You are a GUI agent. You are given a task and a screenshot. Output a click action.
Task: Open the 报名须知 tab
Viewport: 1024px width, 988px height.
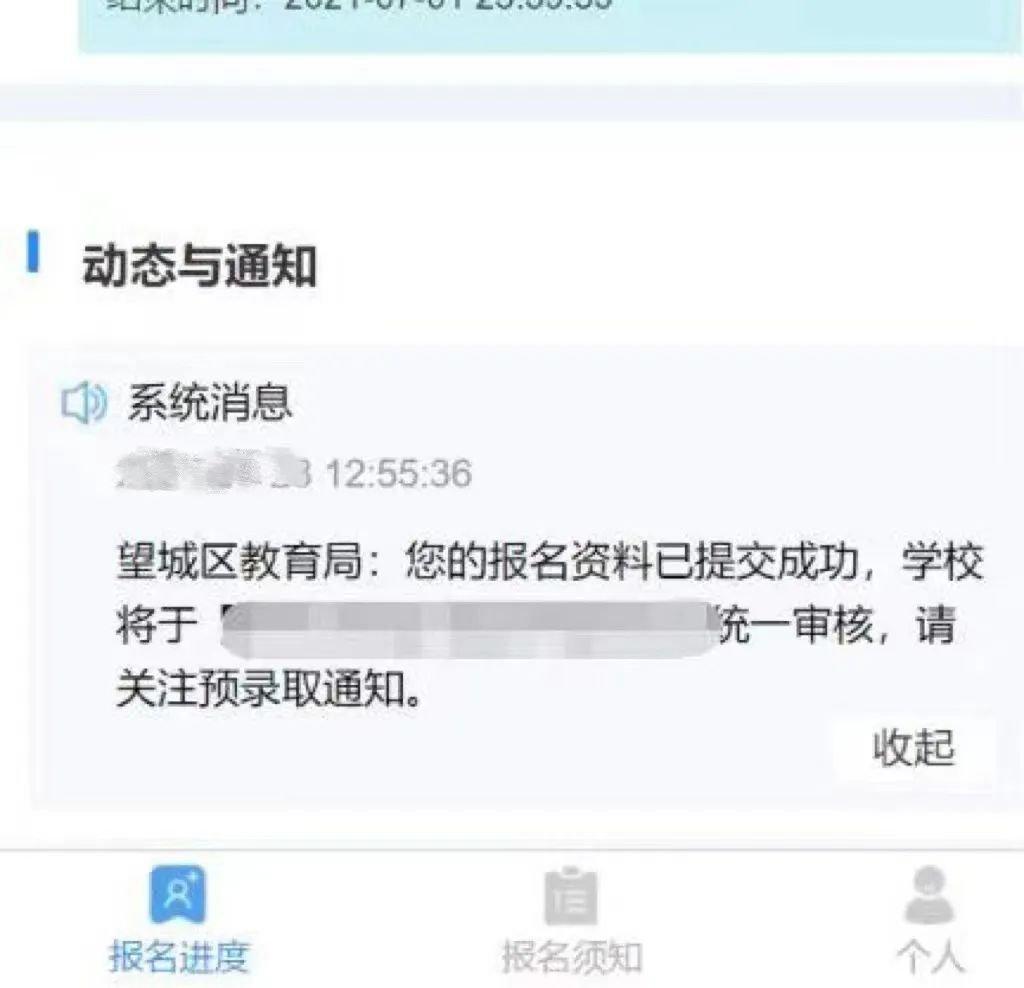(x=571, y=921)
